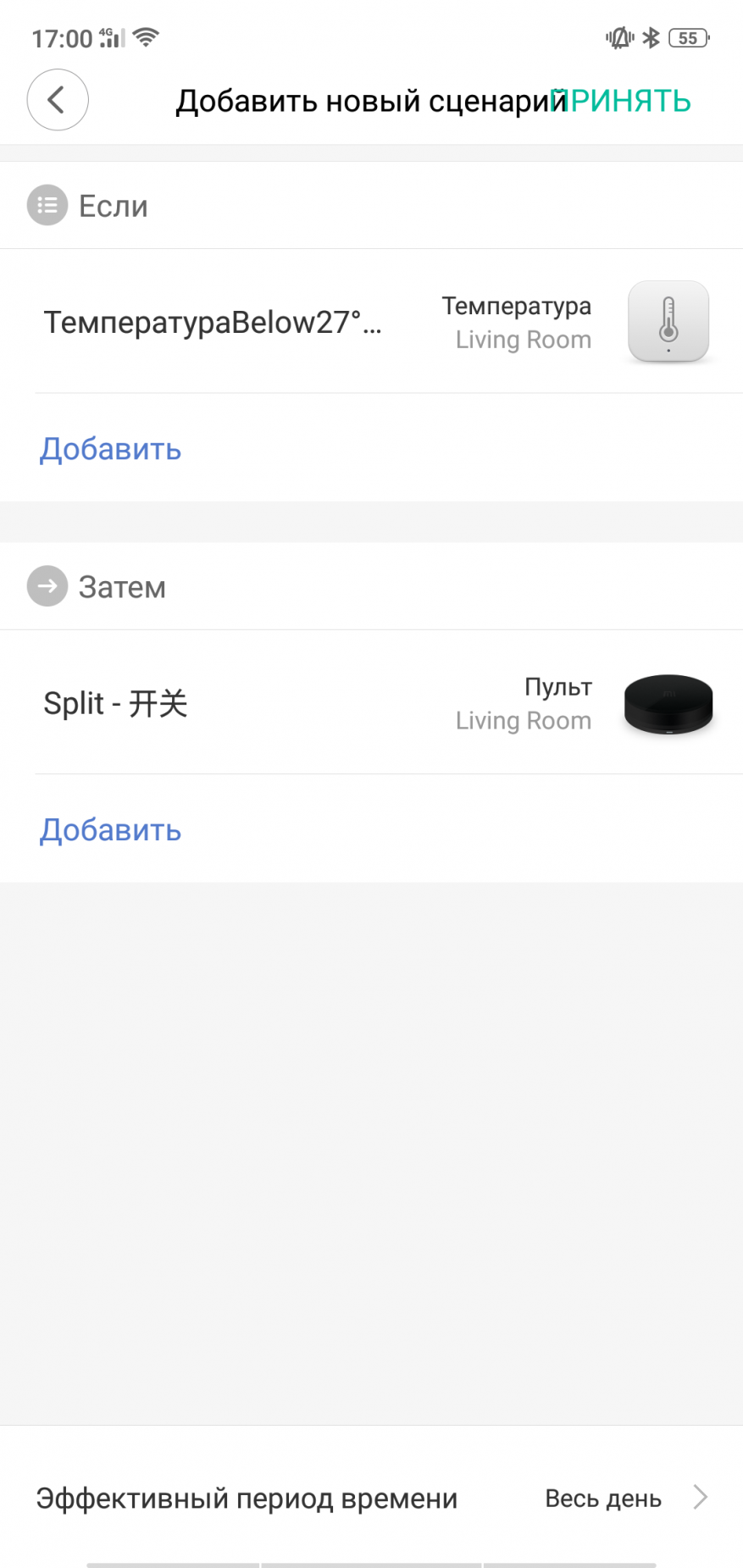Go back using the arrow button
The height and width of the screenshot is (1568, 743).
click(57, 100)
